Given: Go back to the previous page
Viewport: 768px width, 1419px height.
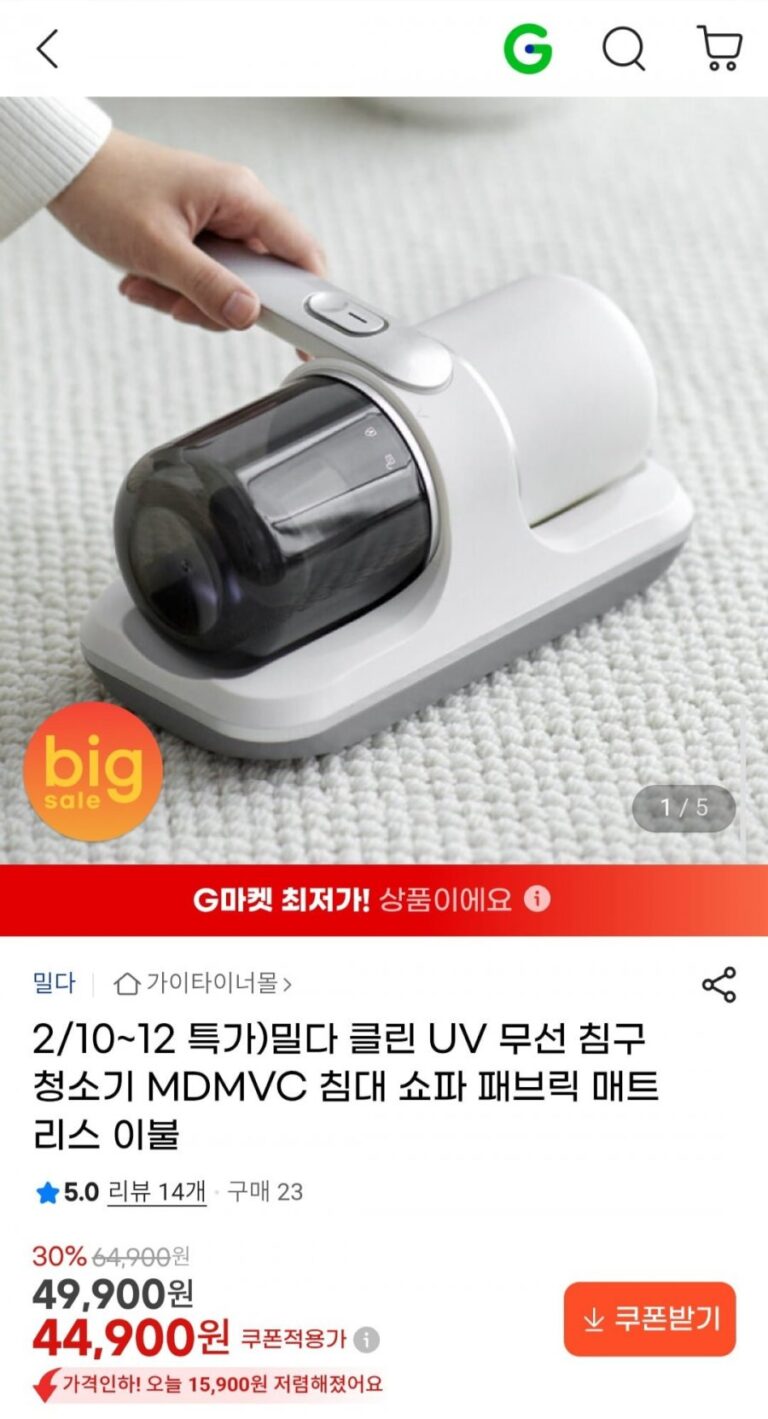Looking at the screenshot, I should [47, 48].
